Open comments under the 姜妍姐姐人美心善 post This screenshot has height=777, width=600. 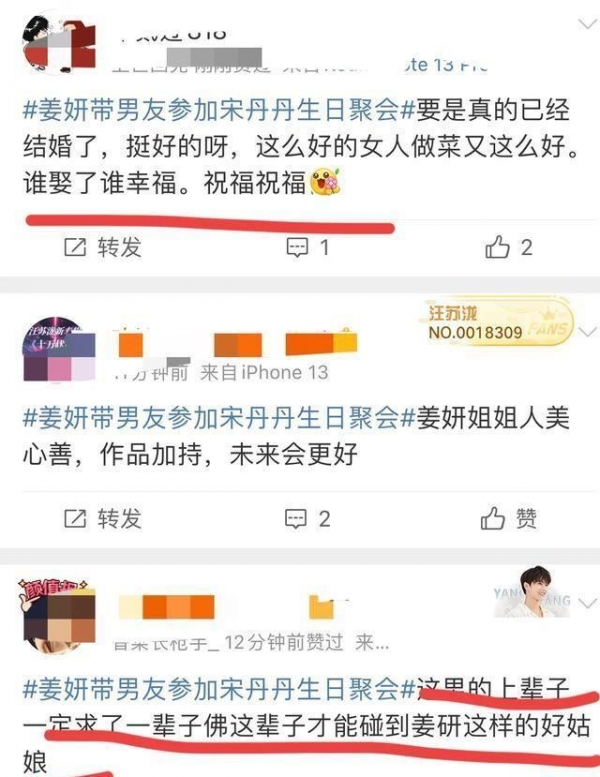(x=307, y=518)
